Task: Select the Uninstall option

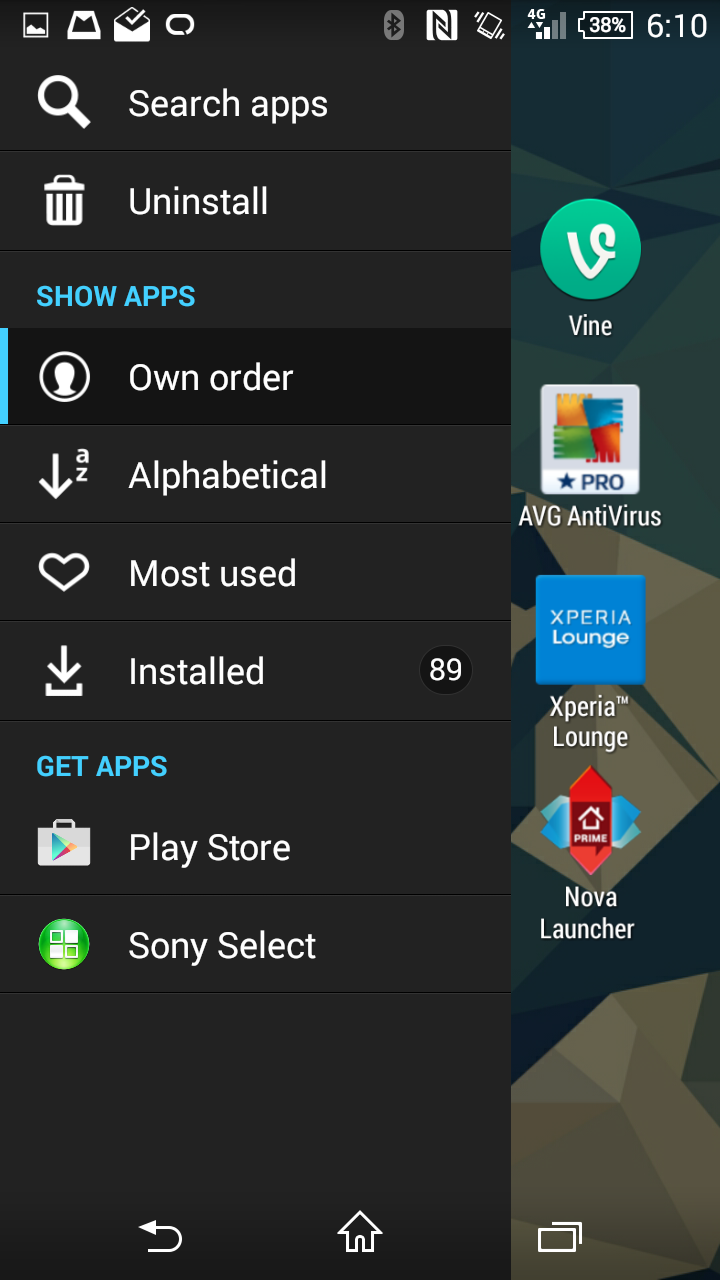Action: tap(198, 202)
